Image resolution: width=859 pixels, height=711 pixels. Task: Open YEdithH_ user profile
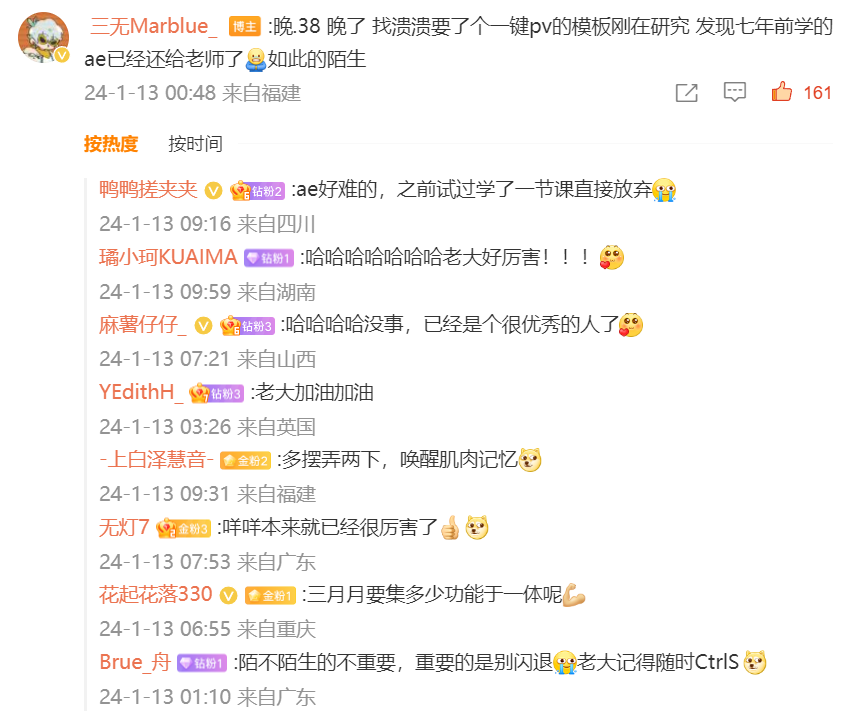point(141,392)
